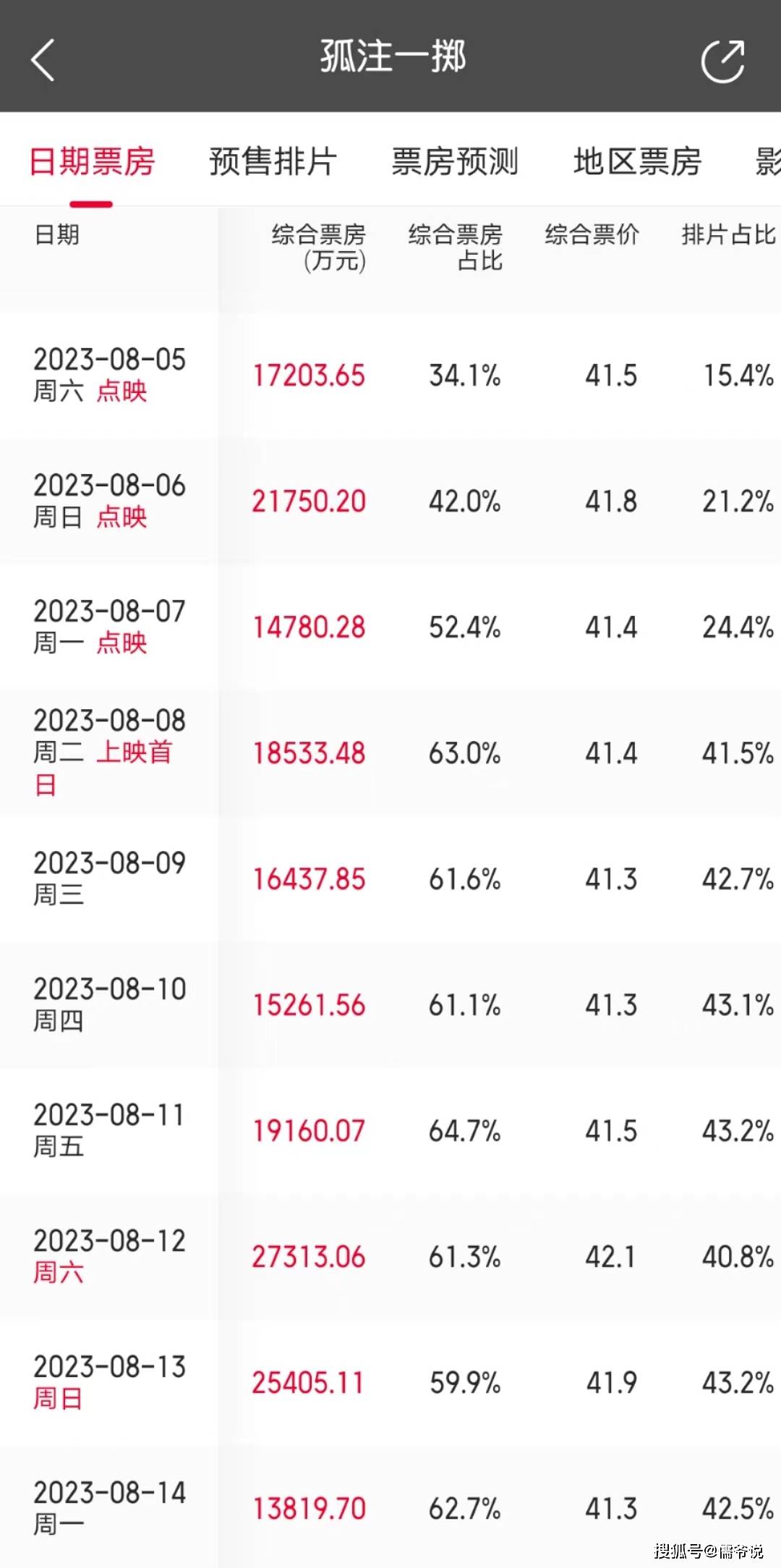Go back using the top-left arrow

coord(43,59)
